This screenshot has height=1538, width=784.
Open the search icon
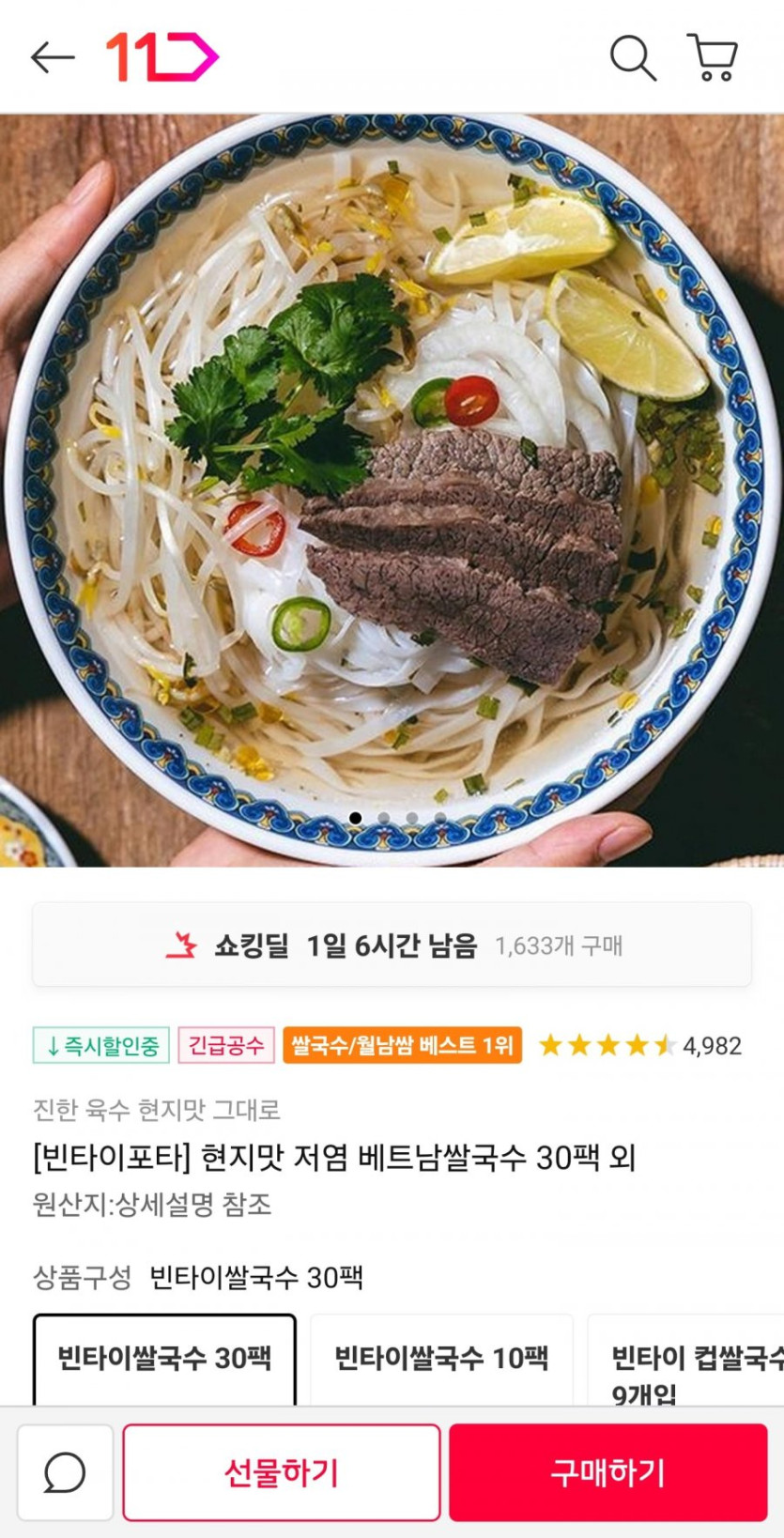(633, 57)
